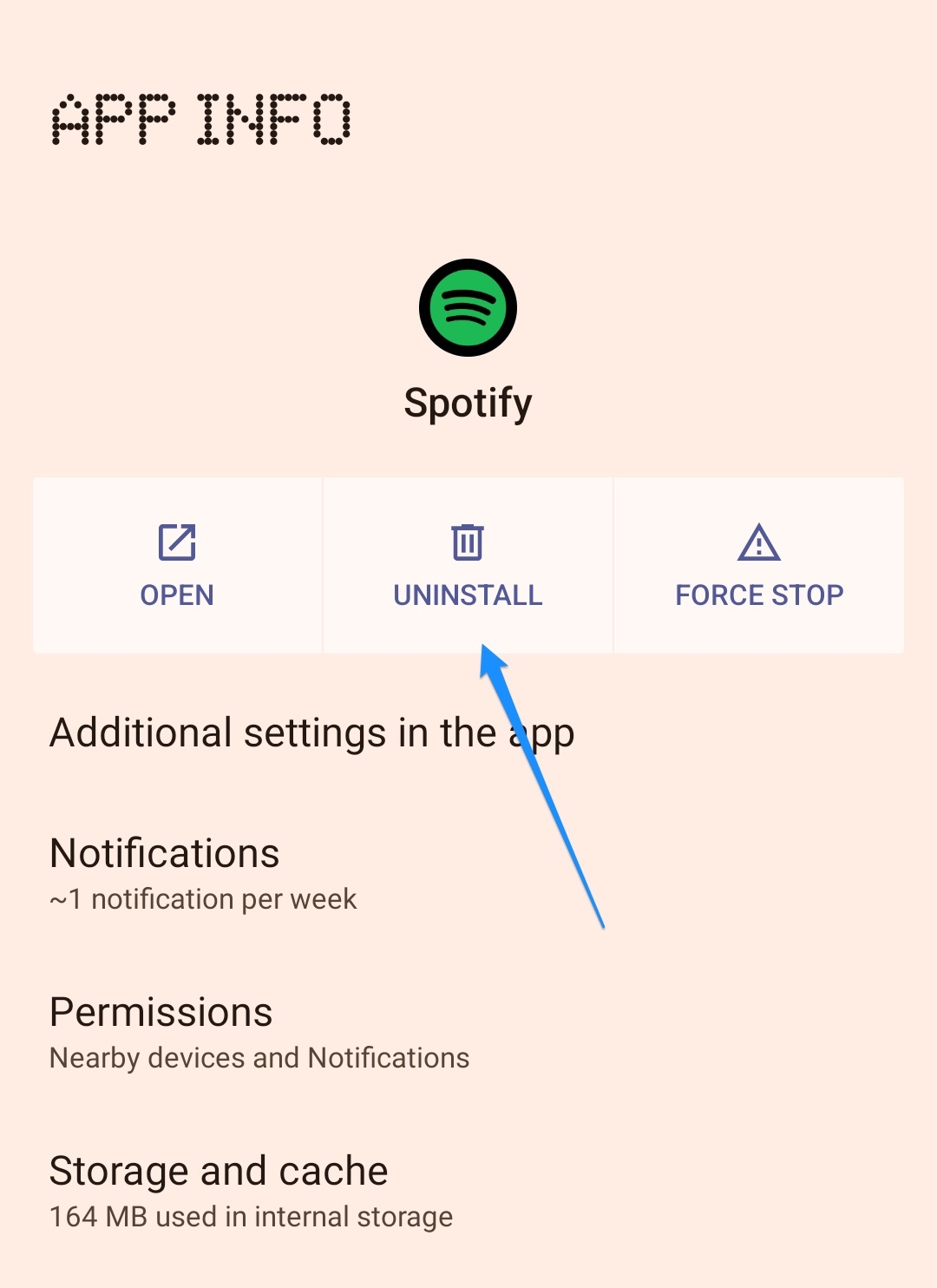Open Additional settings in the app
The height and width of the screenshot is (1288, 937).
pos(311,732)
